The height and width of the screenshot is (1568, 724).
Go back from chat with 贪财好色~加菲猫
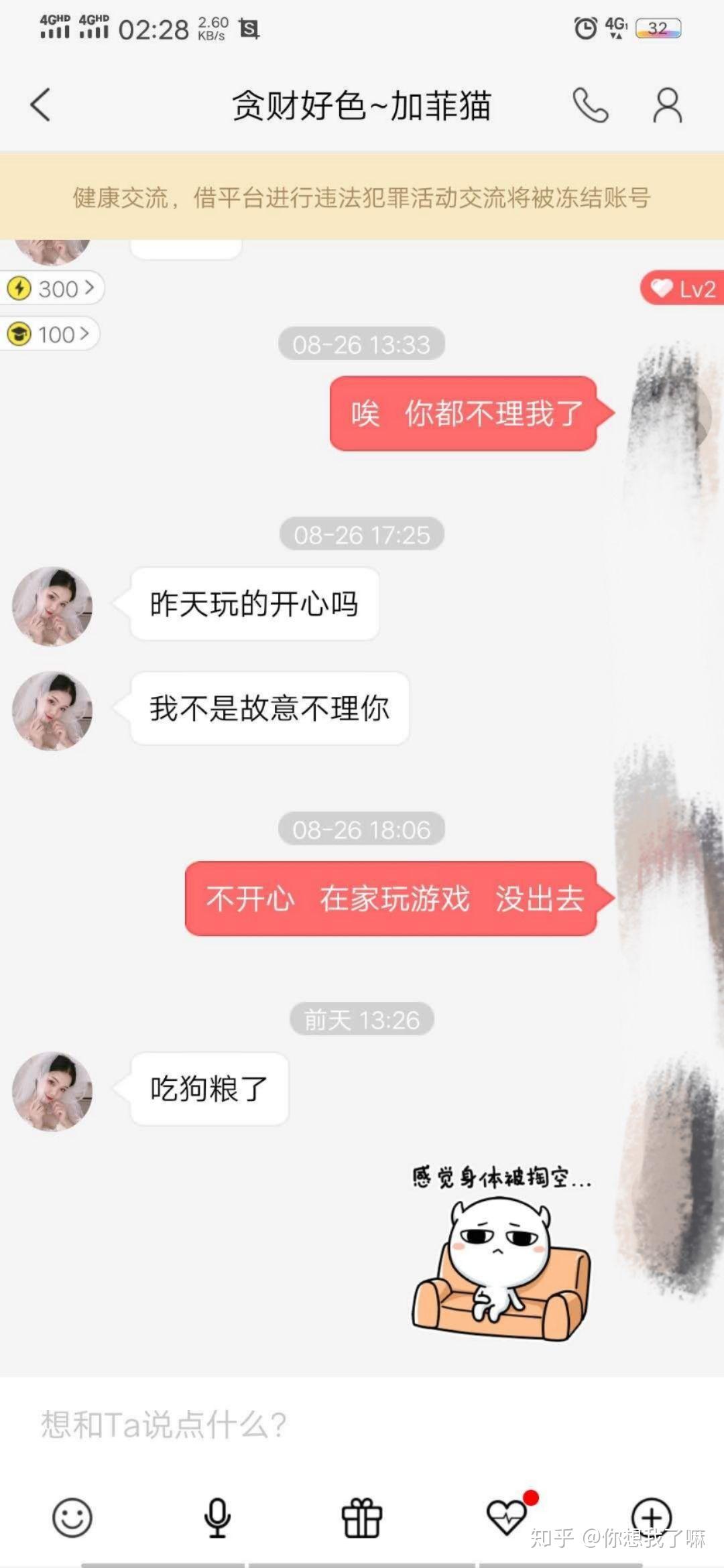click(41, 105)
